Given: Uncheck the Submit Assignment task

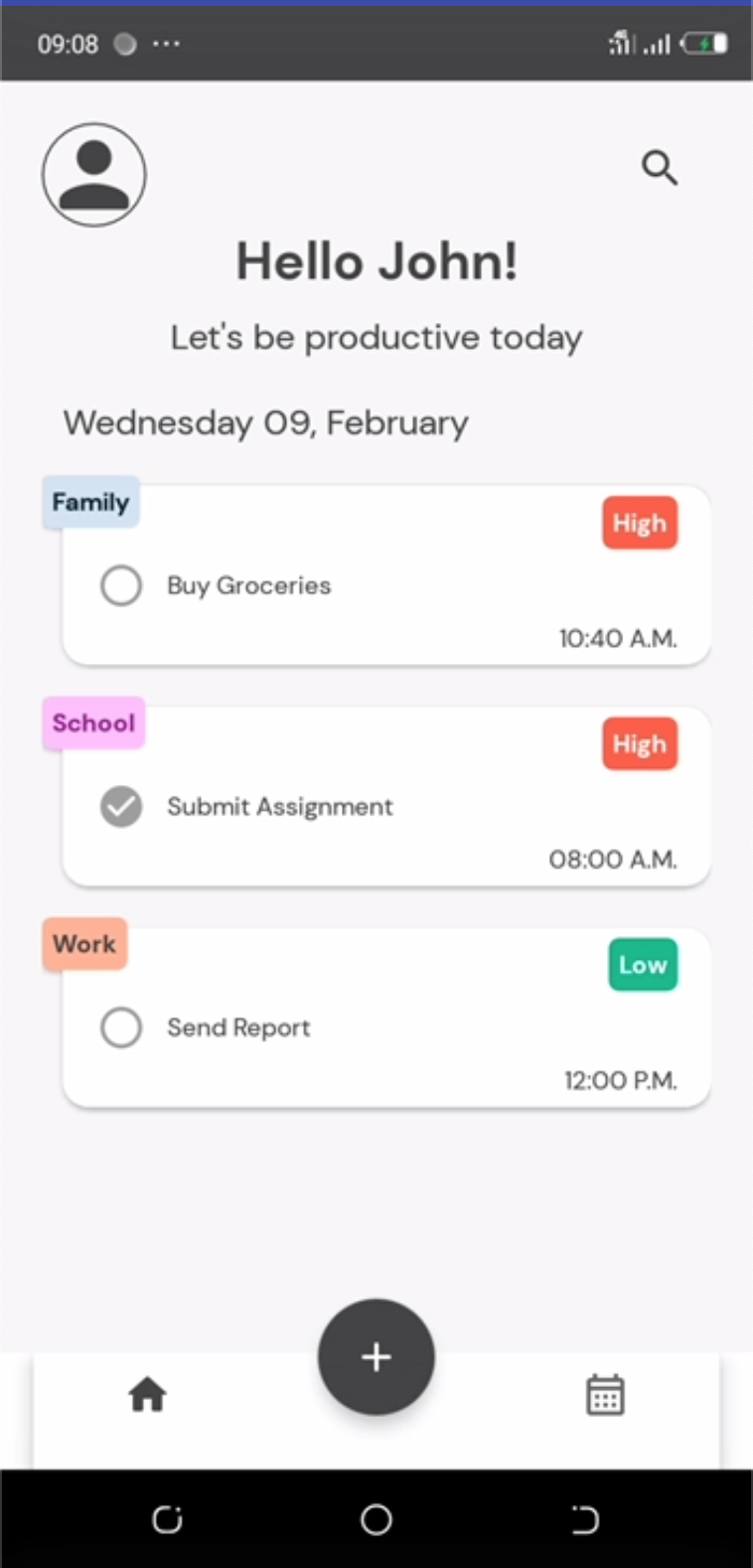Looking at the screenshot, I should pos(121,807).
